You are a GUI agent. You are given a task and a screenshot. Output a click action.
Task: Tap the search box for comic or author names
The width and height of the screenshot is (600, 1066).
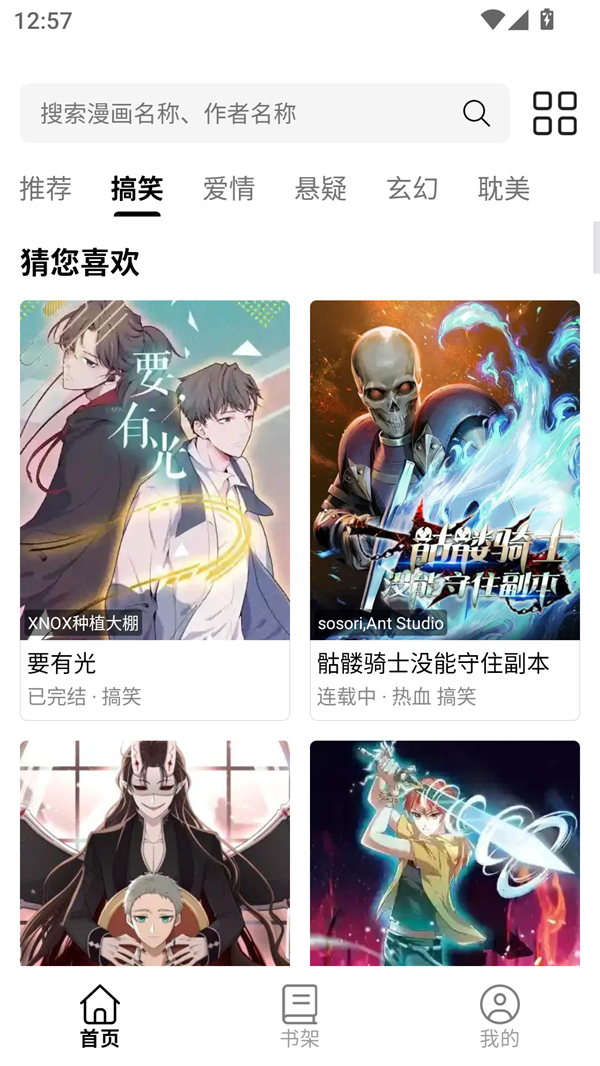264,113
